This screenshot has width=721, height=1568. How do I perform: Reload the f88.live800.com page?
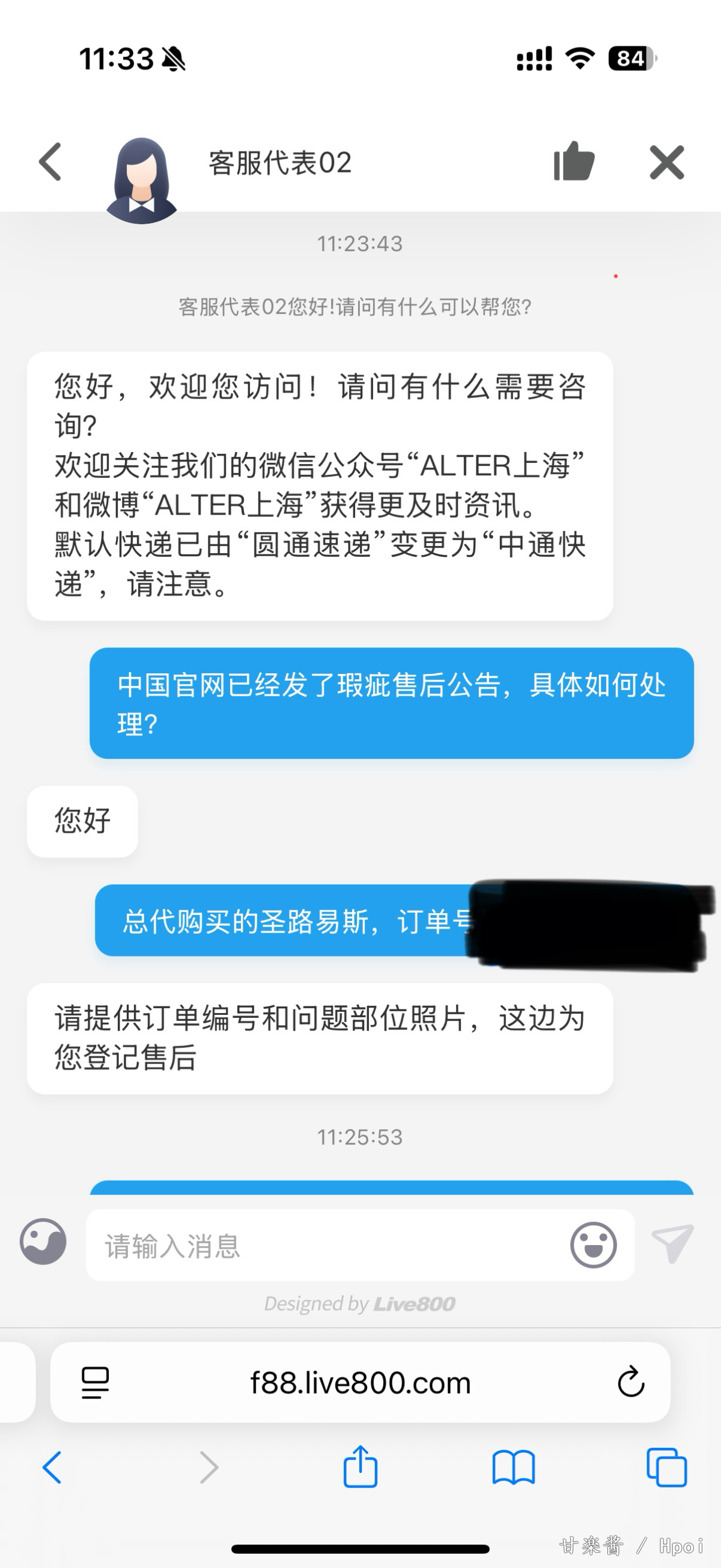(631, 1382)
